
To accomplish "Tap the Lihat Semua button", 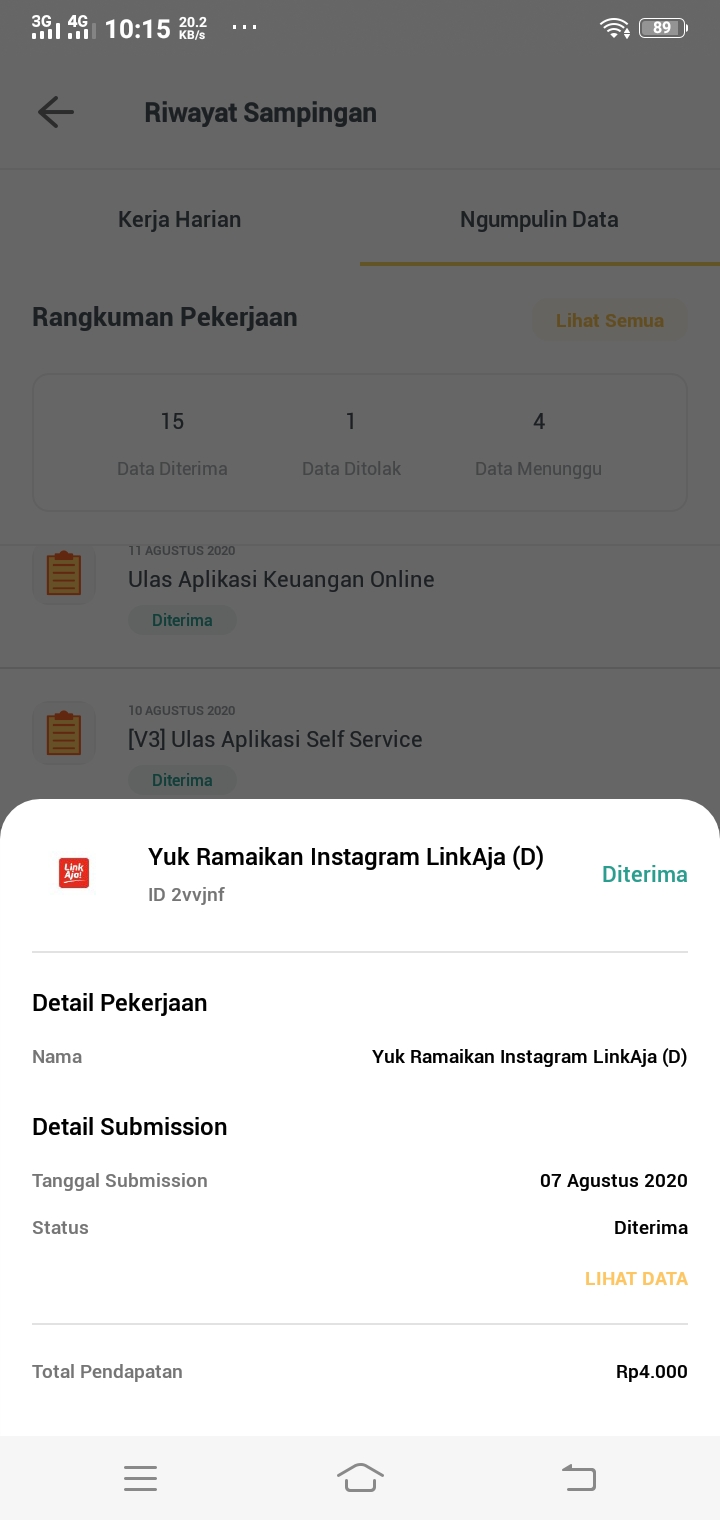I will 610,321.
